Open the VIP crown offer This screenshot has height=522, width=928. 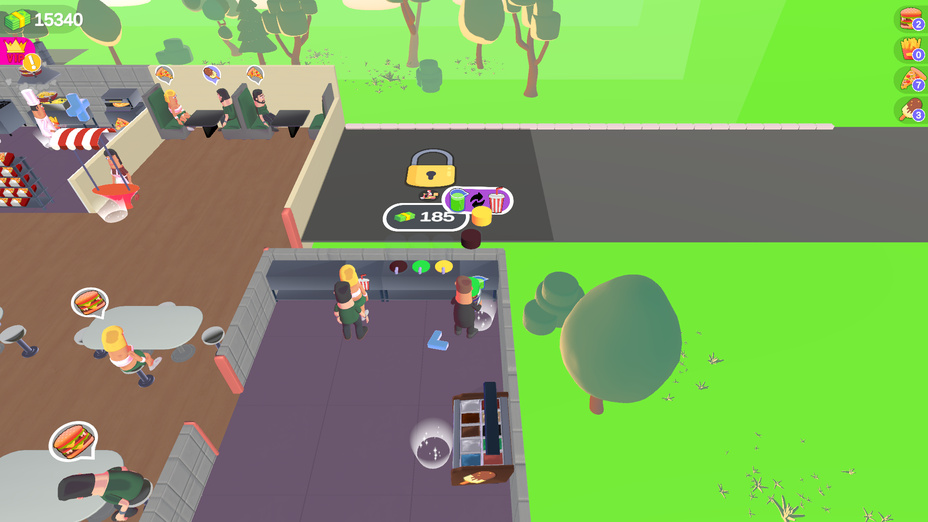click(15, 51)
